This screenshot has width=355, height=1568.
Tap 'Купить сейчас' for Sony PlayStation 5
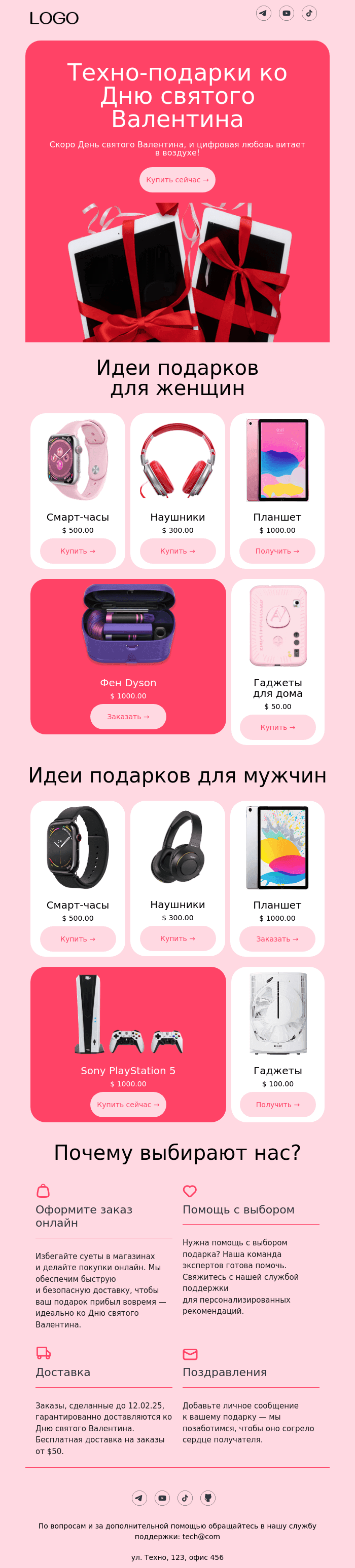coord(128,1104)
